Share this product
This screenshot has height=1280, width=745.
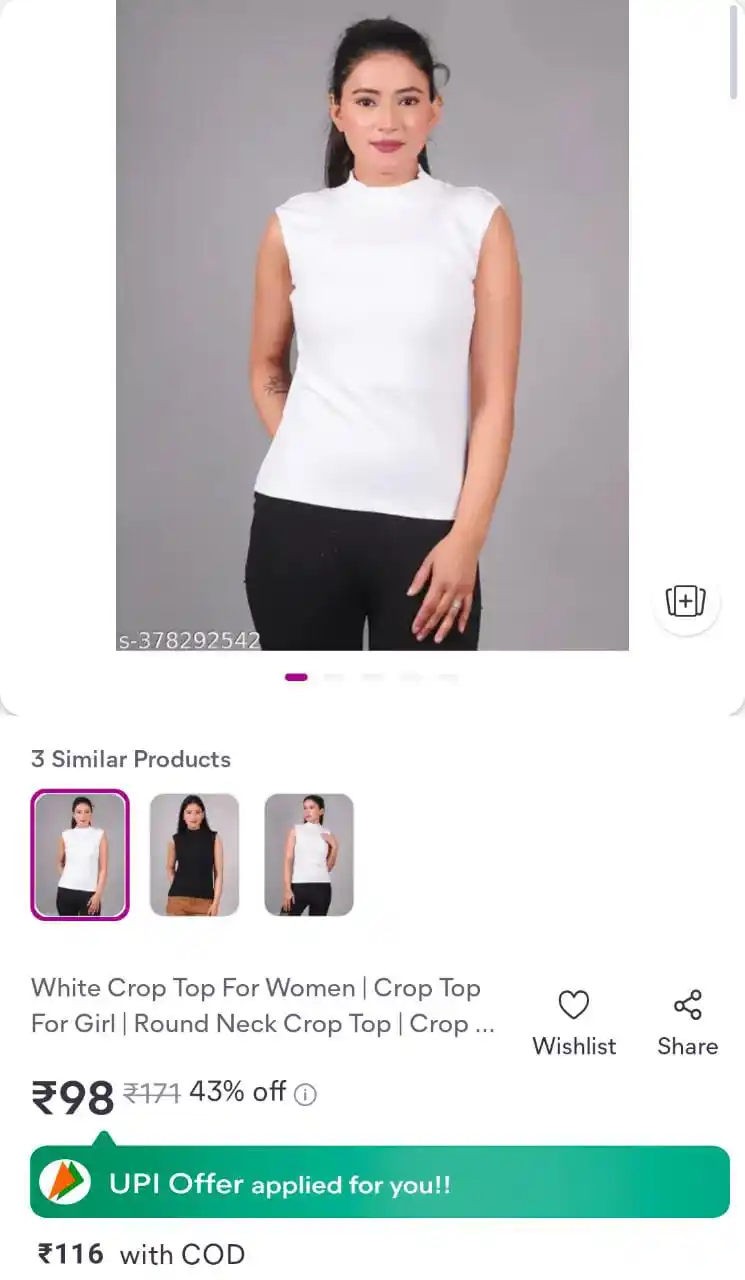click(687, 1022)
